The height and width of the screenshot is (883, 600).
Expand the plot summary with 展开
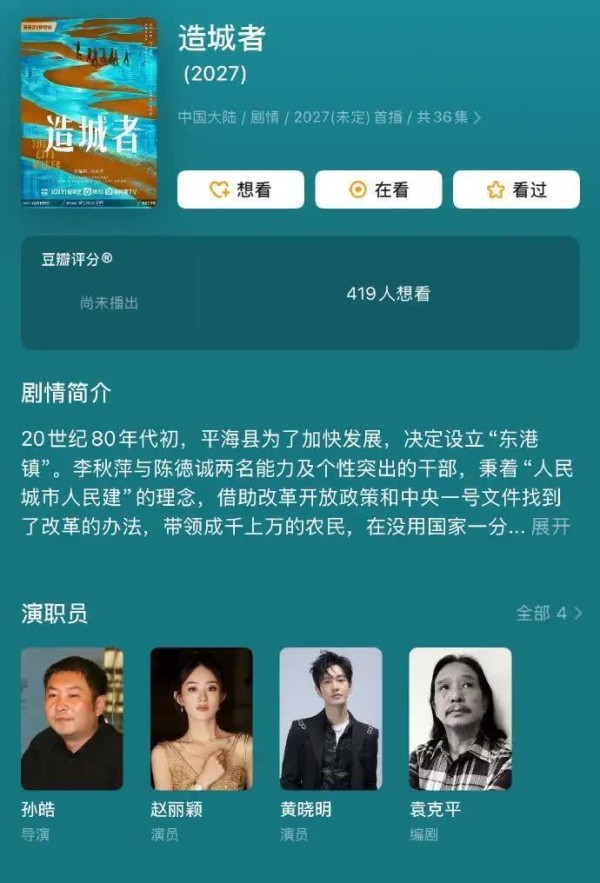(x=550, y=527)
